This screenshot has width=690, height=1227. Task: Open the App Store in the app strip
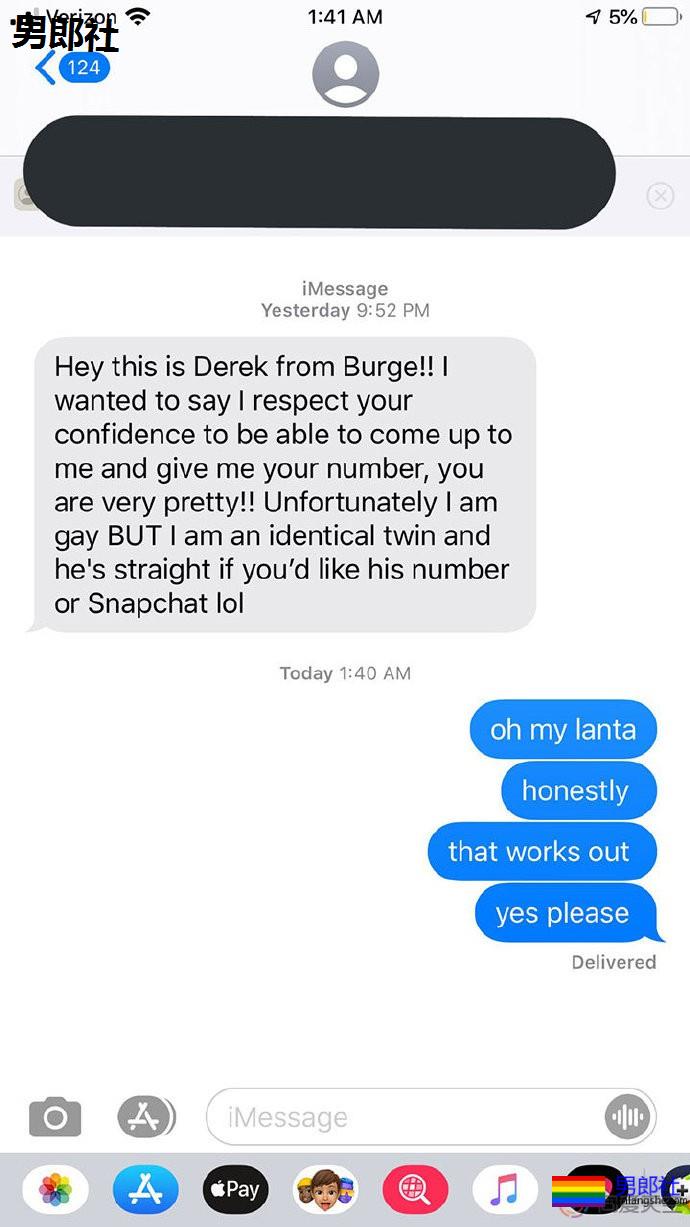point(146,1189)
